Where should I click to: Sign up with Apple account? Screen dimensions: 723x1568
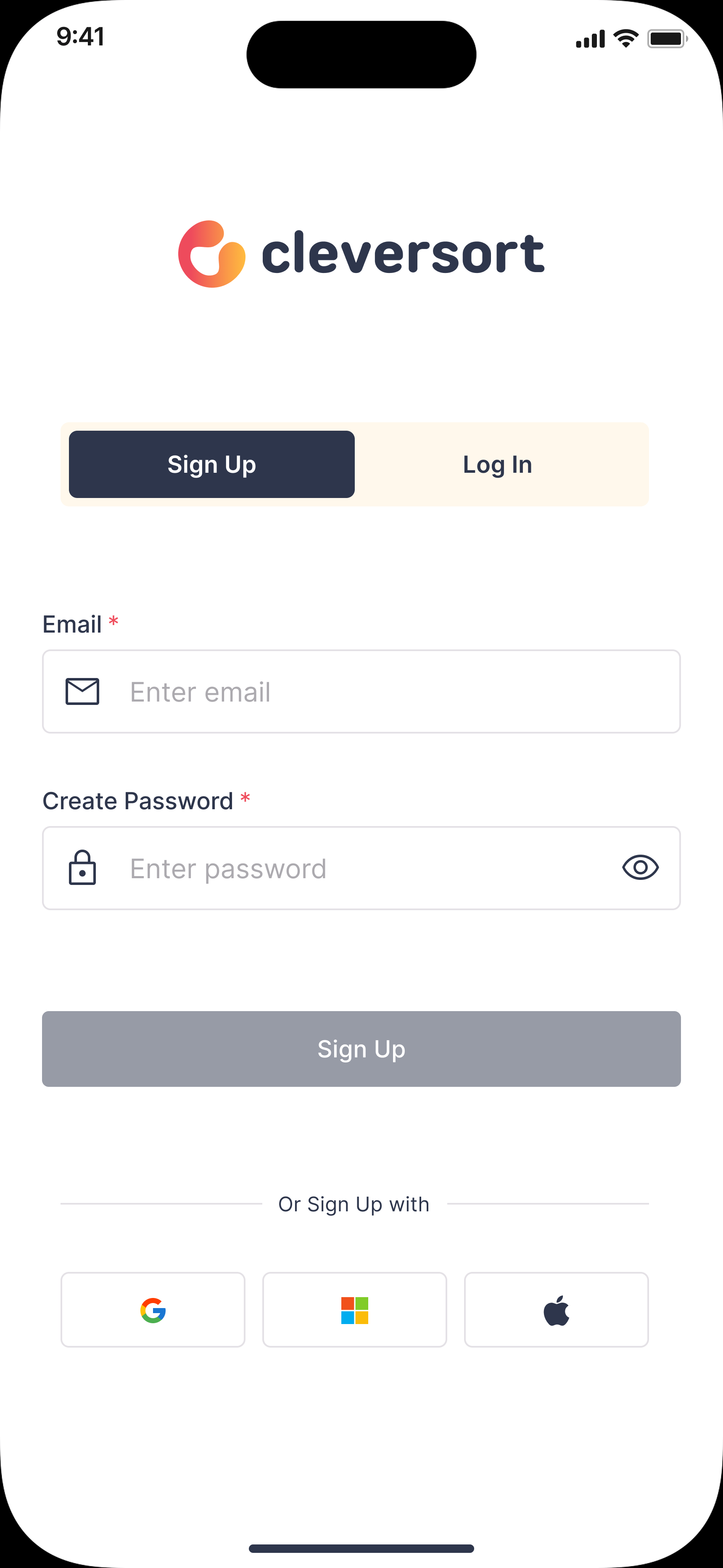click(556, 1309)
